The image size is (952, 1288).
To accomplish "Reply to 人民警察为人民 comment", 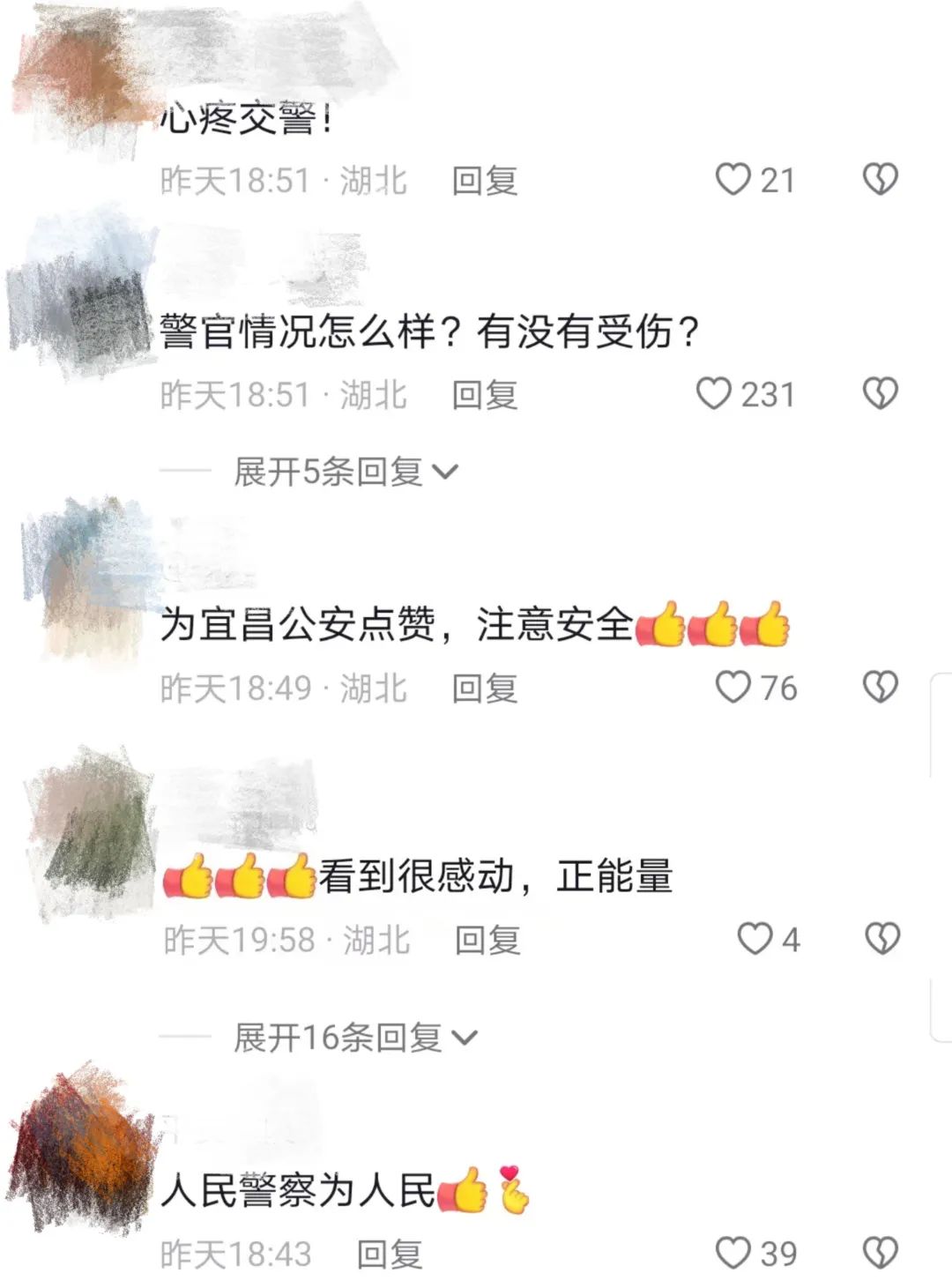I will 389,1254.
